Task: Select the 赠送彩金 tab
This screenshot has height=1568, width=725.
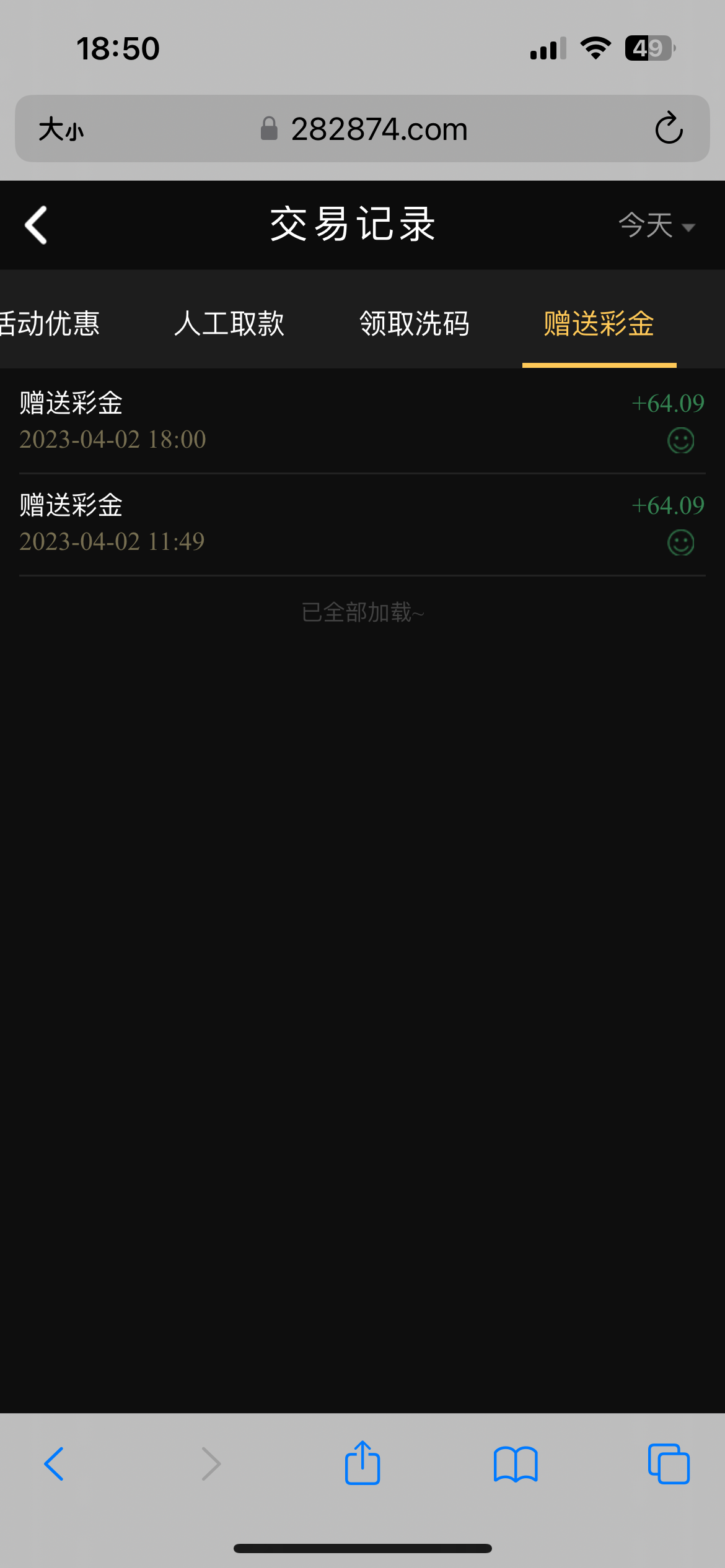Action: pyautogui.click(x=599, y=323)
